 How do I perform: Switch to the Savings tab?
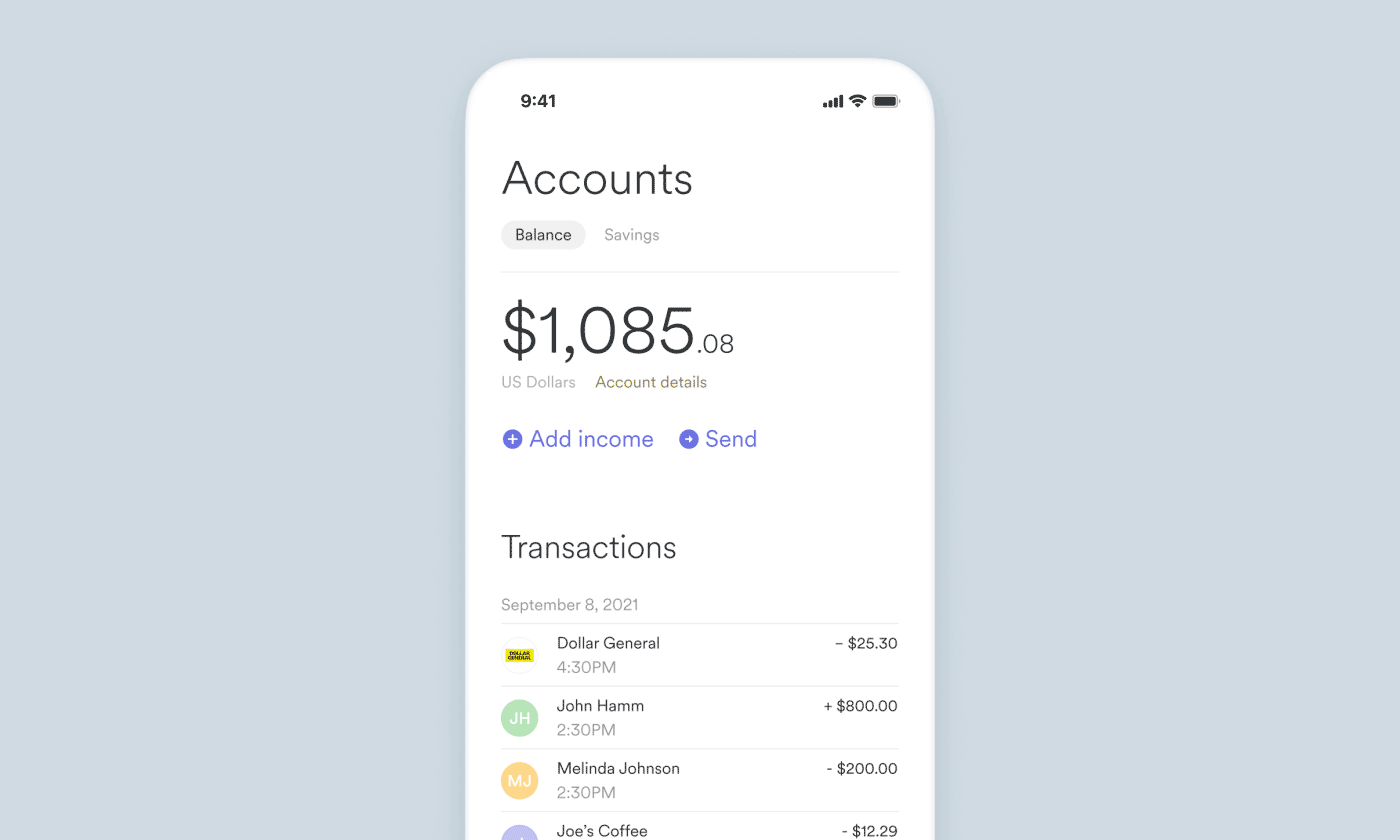tap(631, 235)
